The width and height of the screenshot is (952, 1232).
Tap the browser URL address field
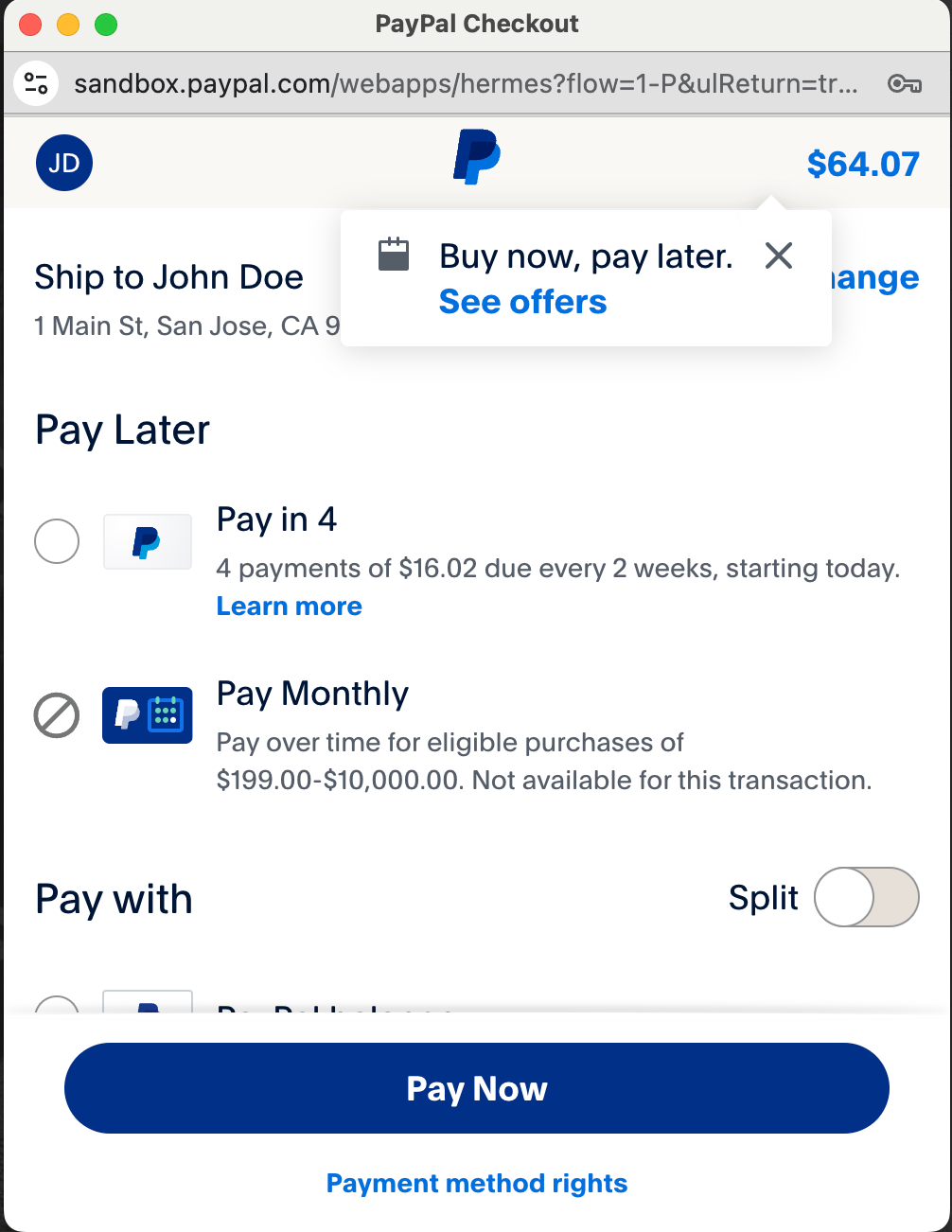pyautogui.click(x=466, y=83)
